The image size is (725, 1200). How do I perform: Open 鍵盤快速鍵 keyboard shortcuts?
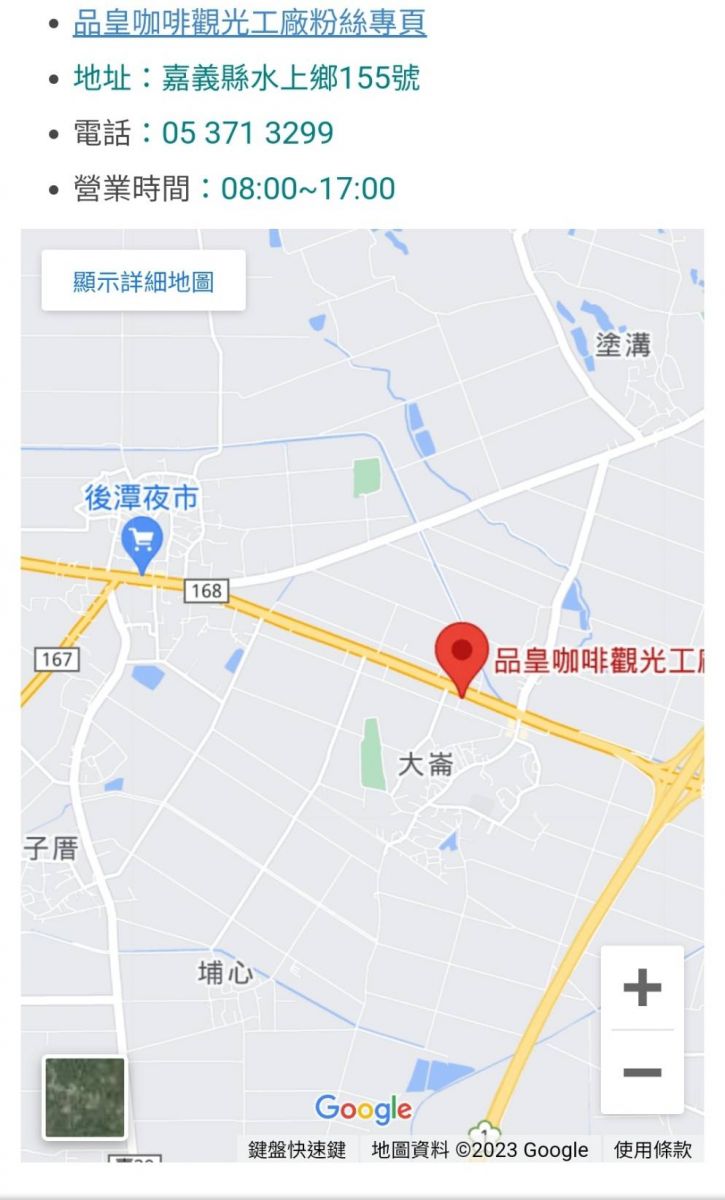pos(297,1150)
